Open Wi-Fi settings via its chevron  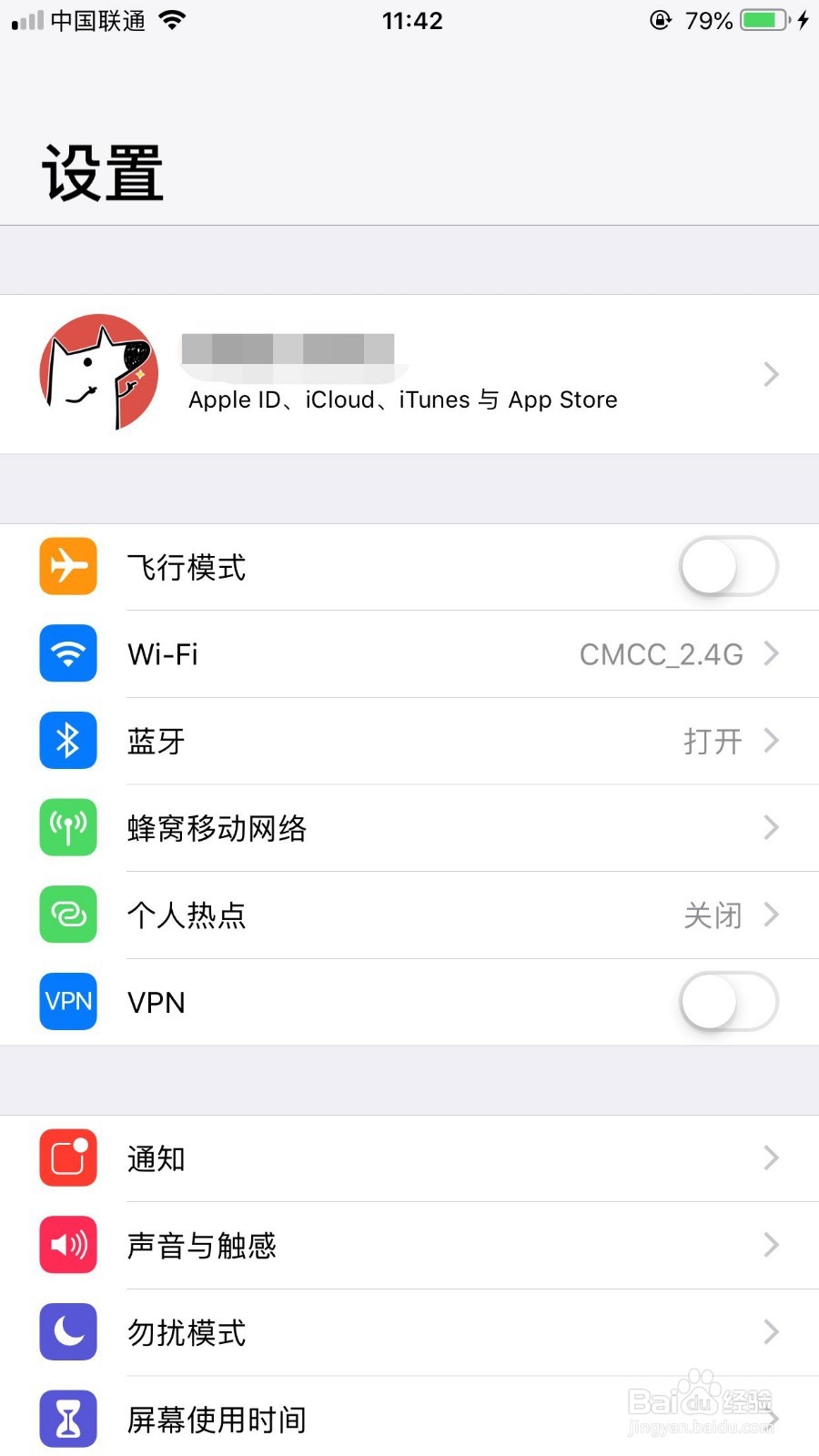pyautogui.click(x=771, y=653)
